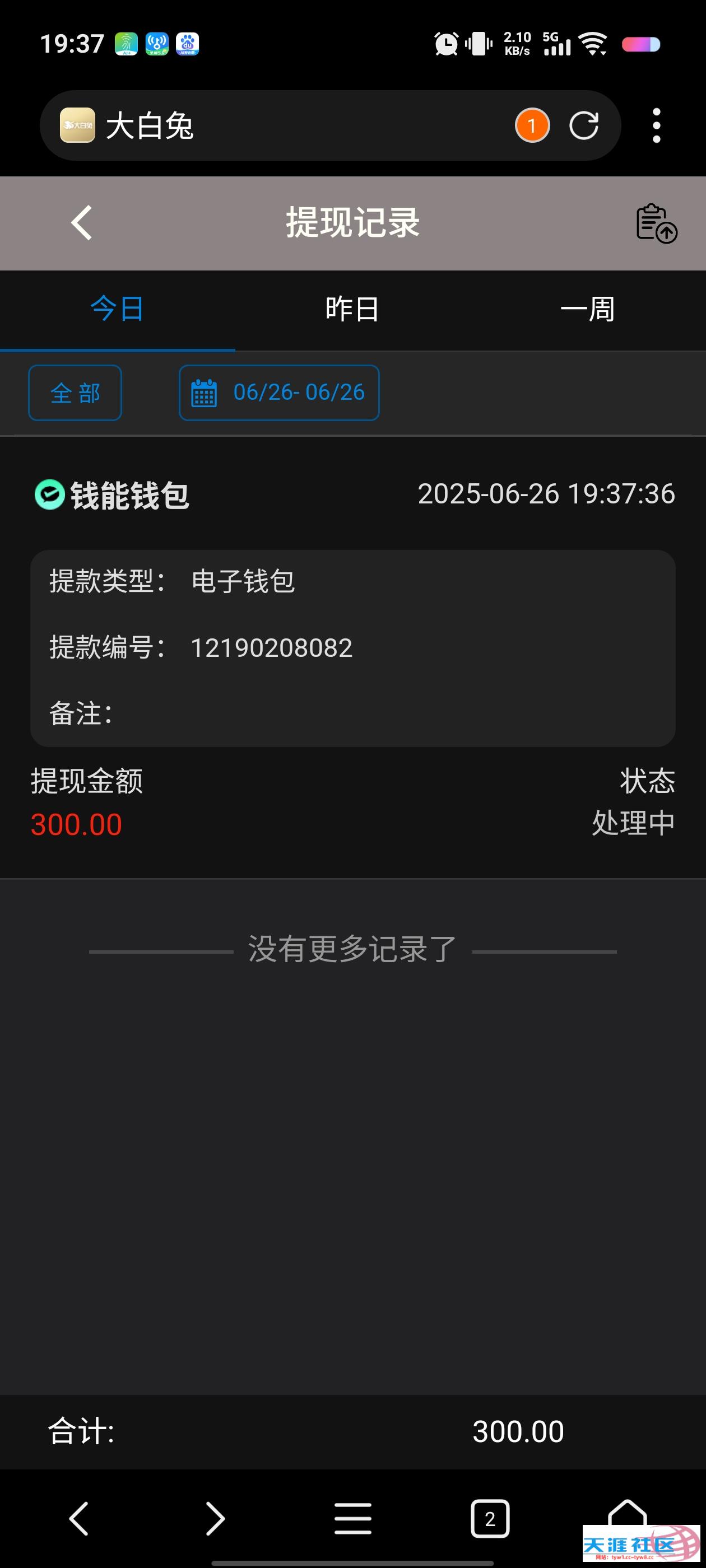Reload the 大白兔 page
This screenshot has height=1568, width=706.
583,126
